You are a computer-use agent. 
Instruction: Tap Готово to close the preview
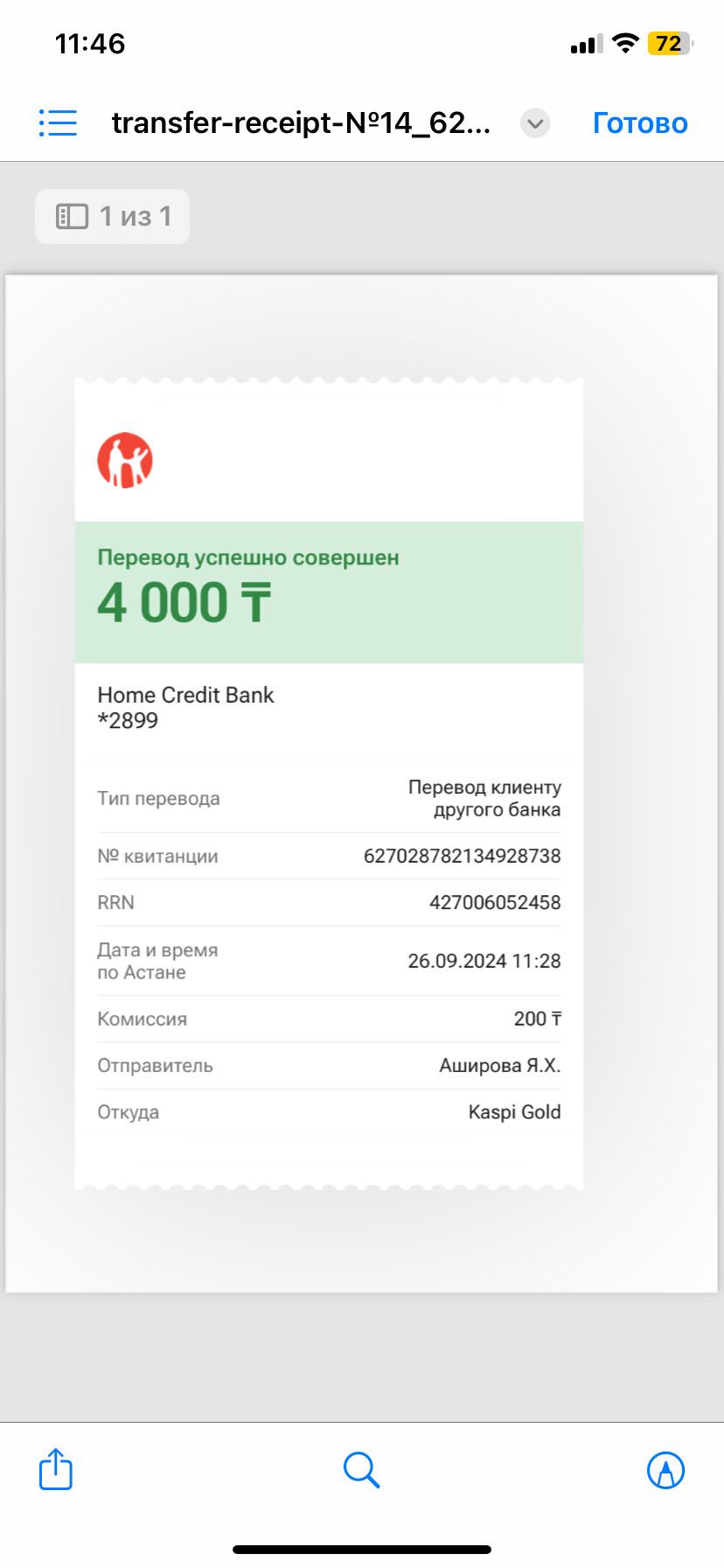[640, 123]
